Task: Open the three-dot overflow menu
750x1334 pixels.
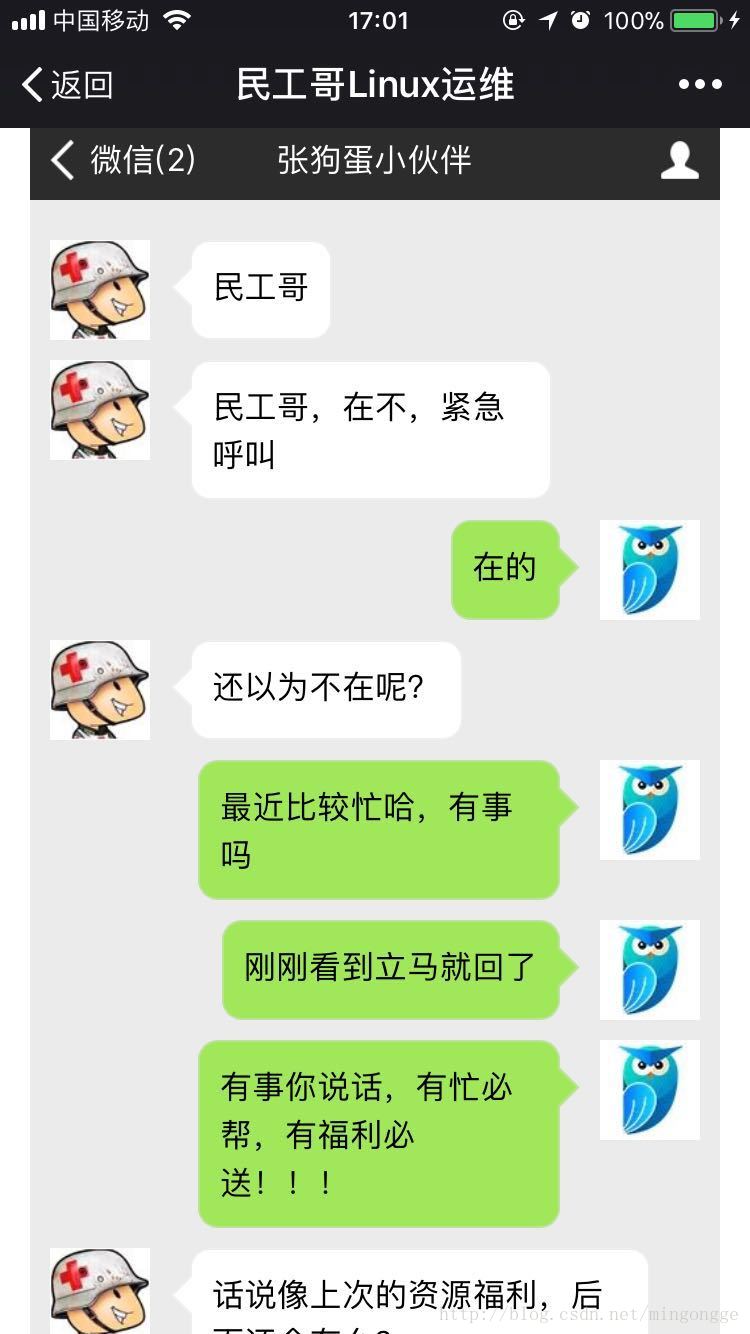Action: coord(700,85)
